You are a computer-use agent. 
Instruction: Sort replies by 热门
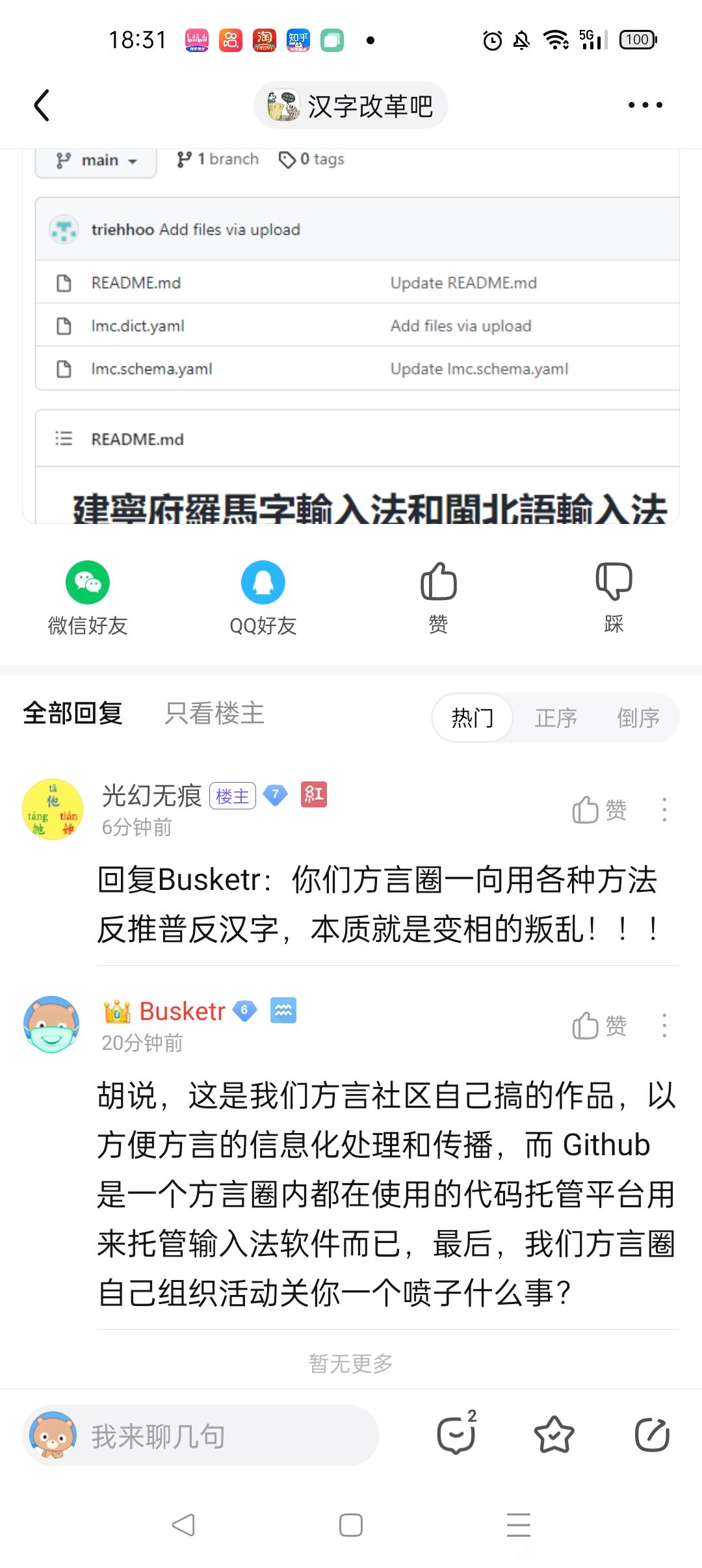473,718
